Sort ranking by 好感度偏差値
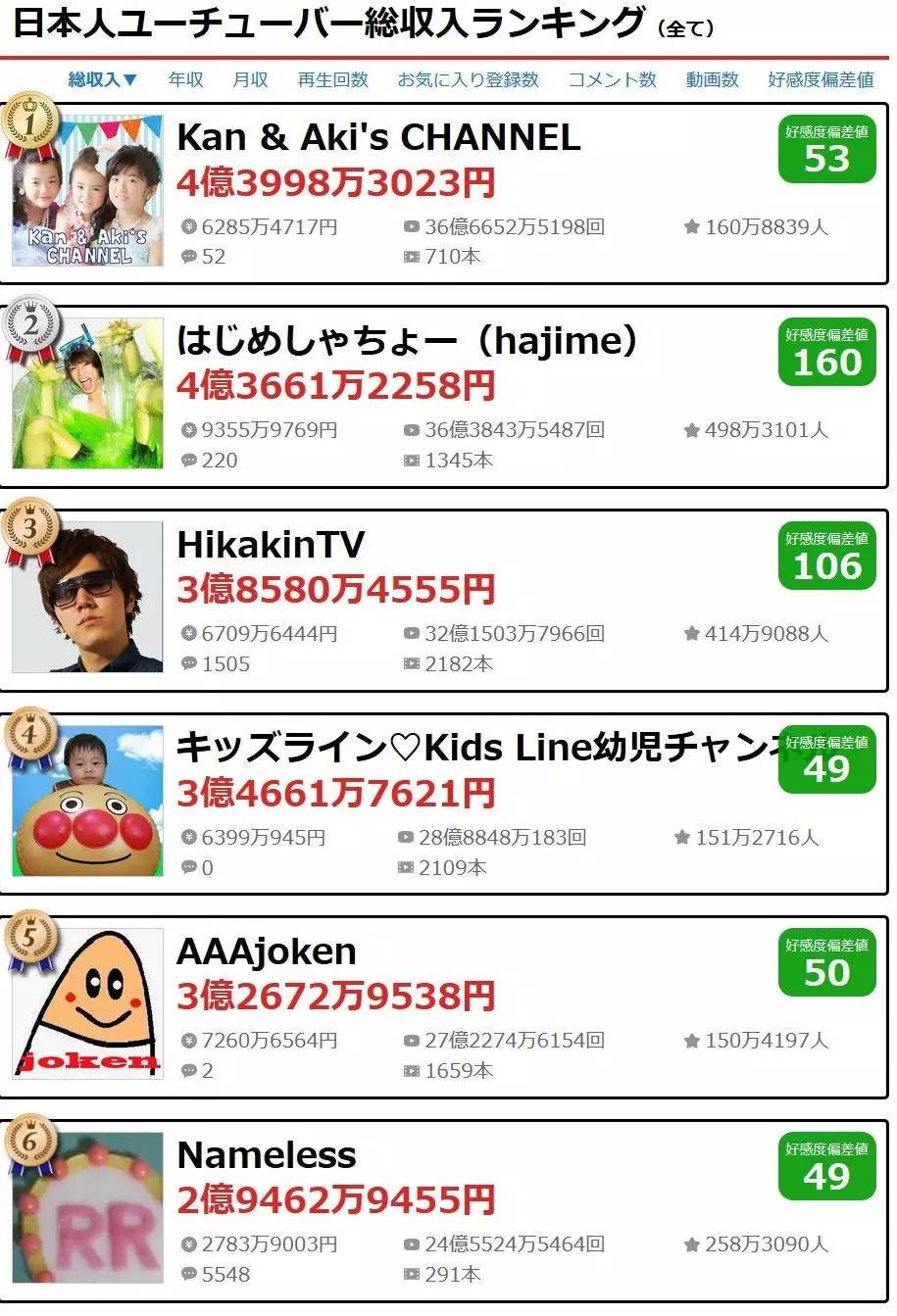The width and height of the screenshot is (897, 1316). click(x=821, y=80)
